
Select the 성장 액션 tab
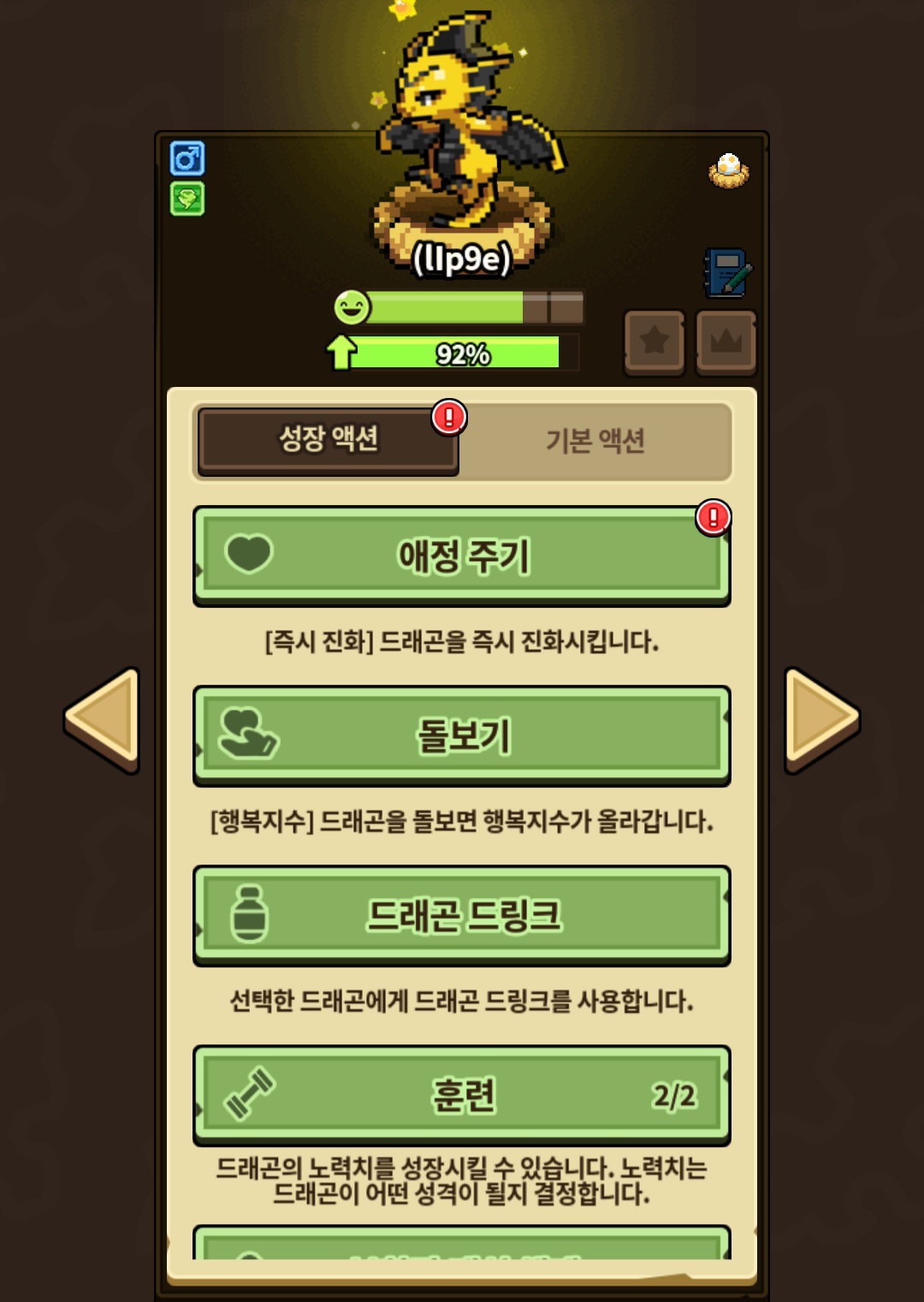[329, 440]
